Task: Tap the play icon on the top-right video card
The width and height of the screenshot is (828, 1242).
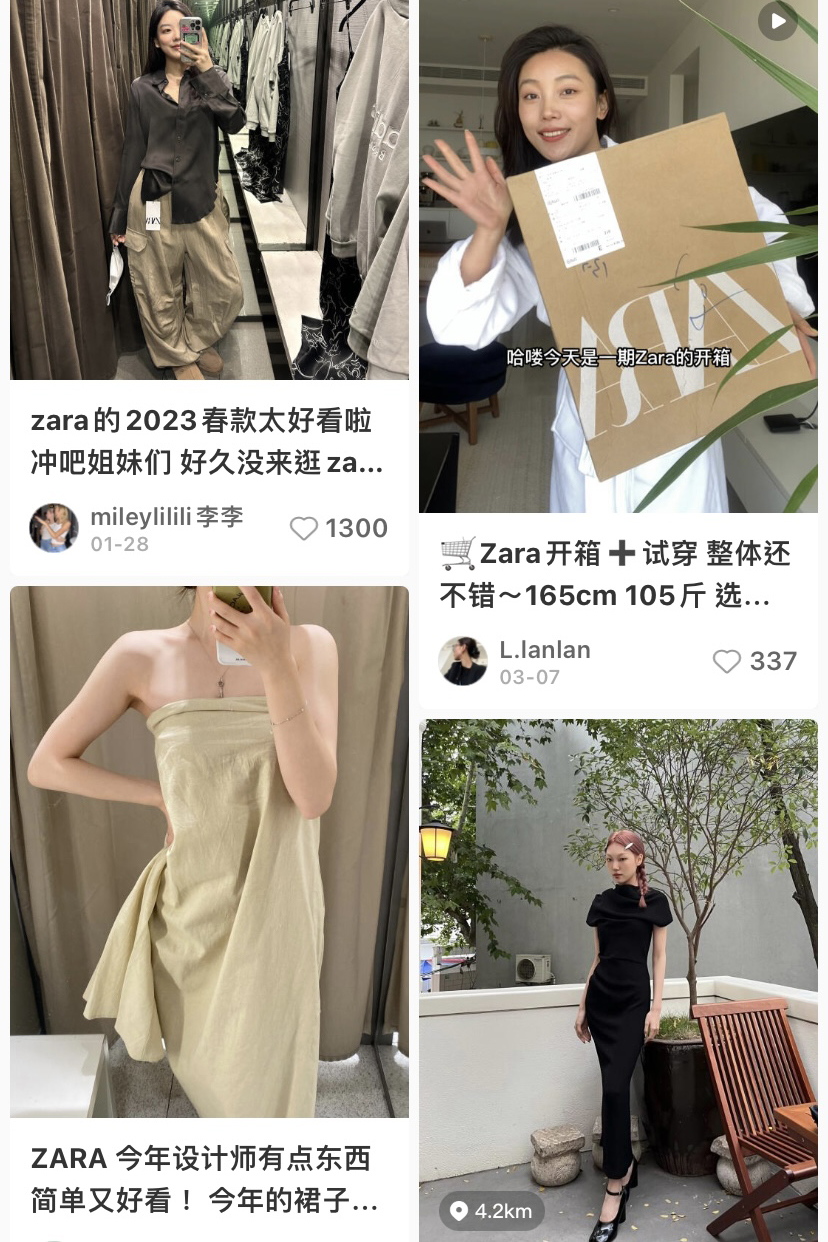Action: pyautogui.click(x=777, y=21)
